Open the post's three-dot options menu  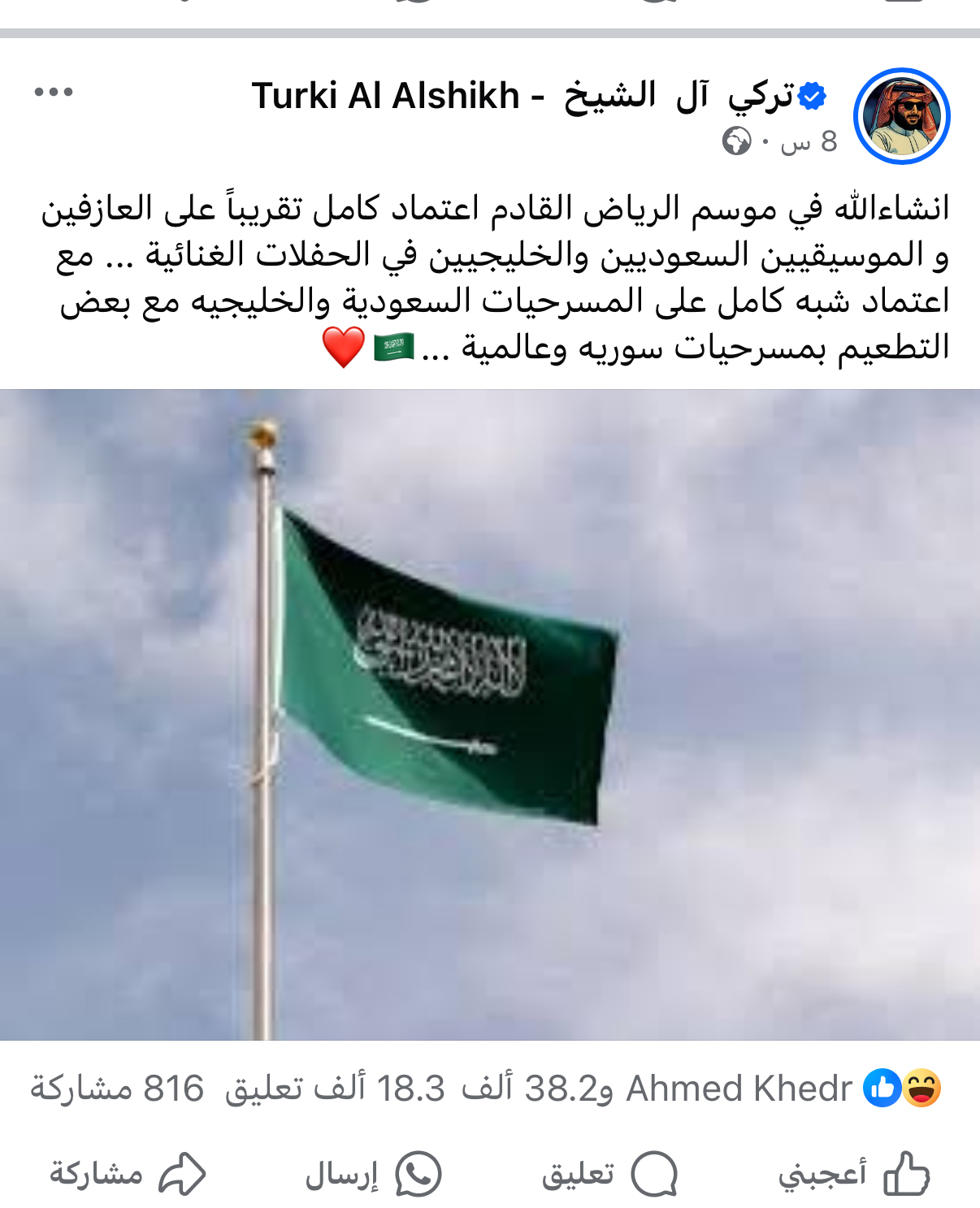[54, 92]
